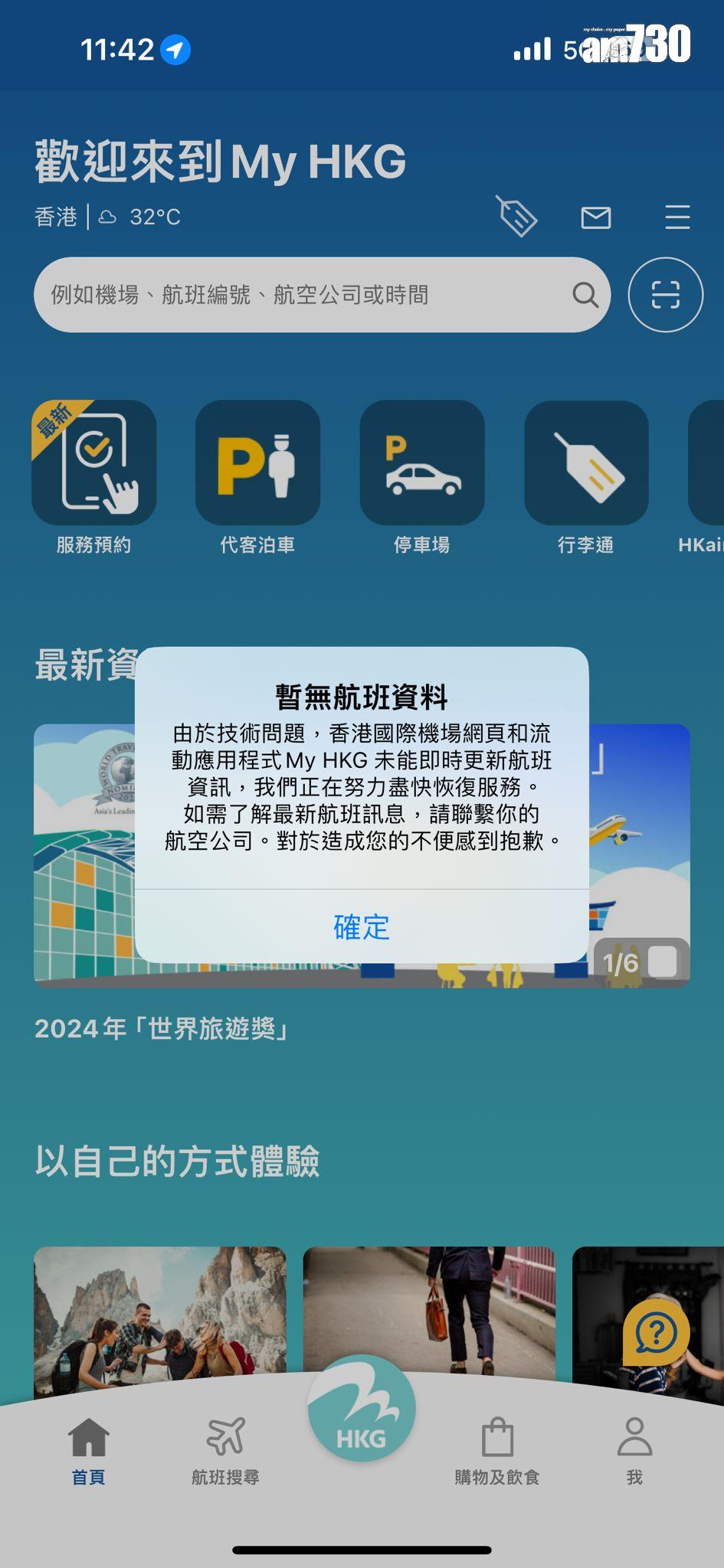Open the boarding pass scanner
The width and height of the screenshot is (724, 1568).
pos(665,295)
